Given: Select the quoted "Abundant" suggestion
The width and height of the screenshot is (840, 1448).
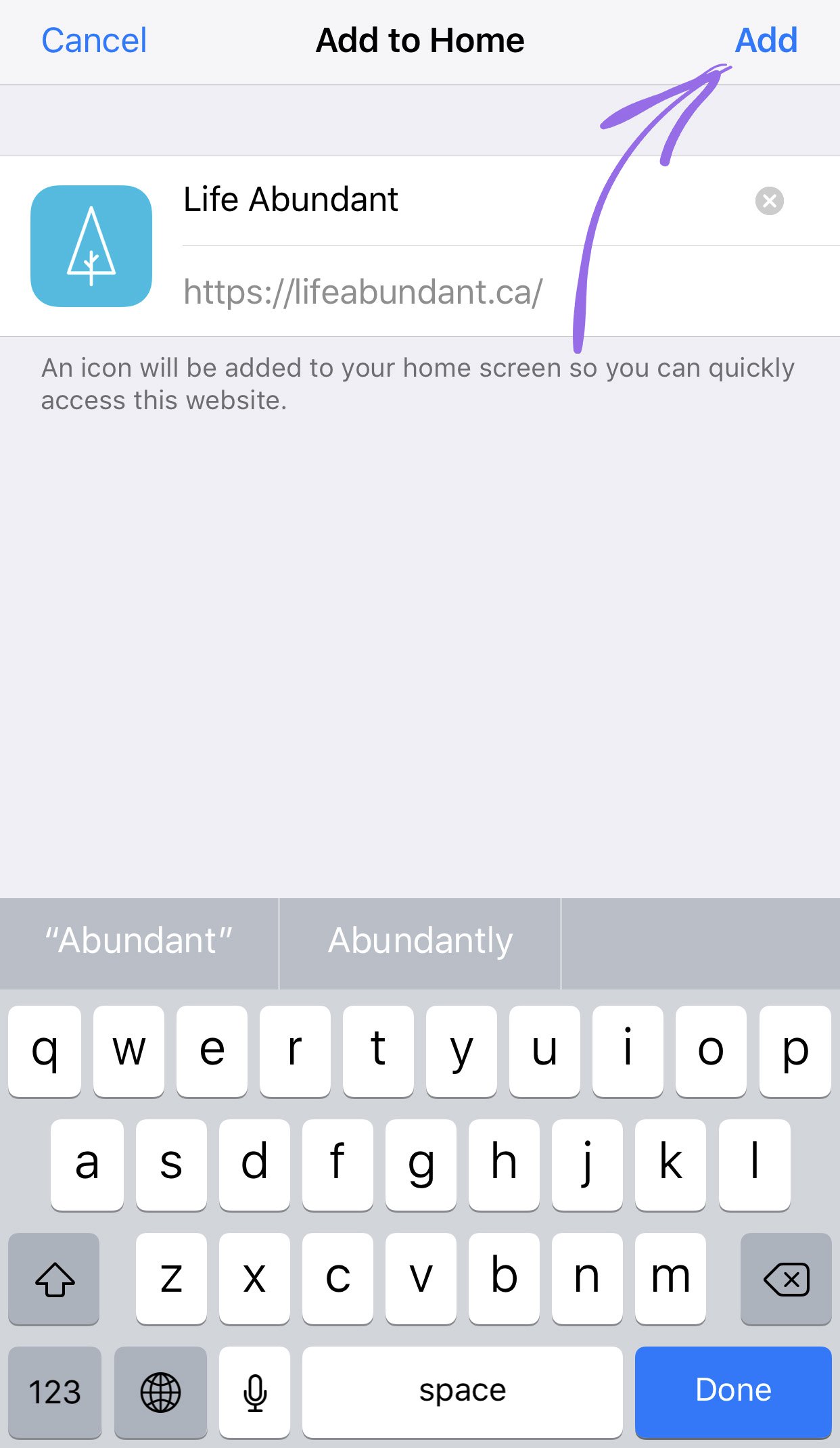Looking at the screenshot, I should [x=139, y=941].
